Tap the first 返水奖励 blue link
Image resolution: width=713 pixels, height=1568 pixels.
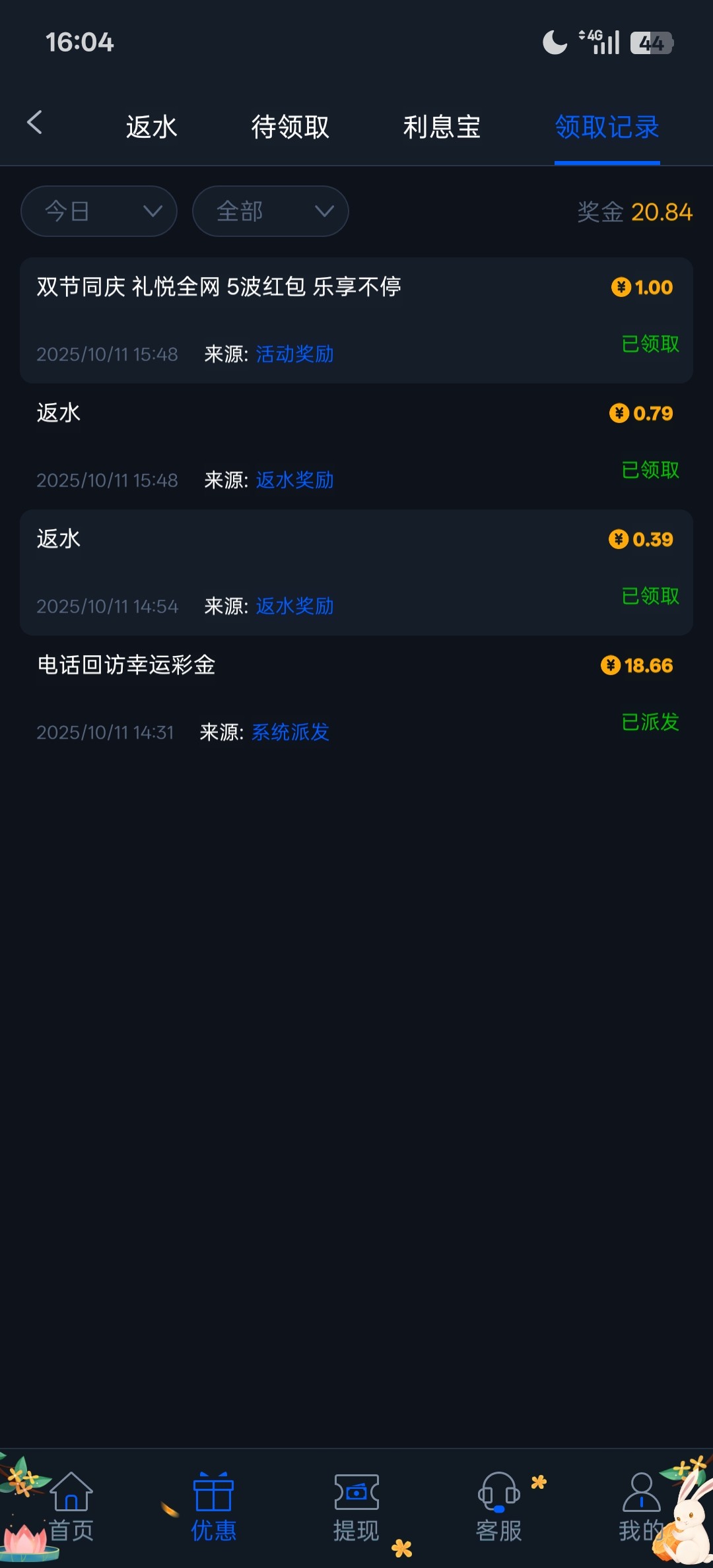click(294, 480)
